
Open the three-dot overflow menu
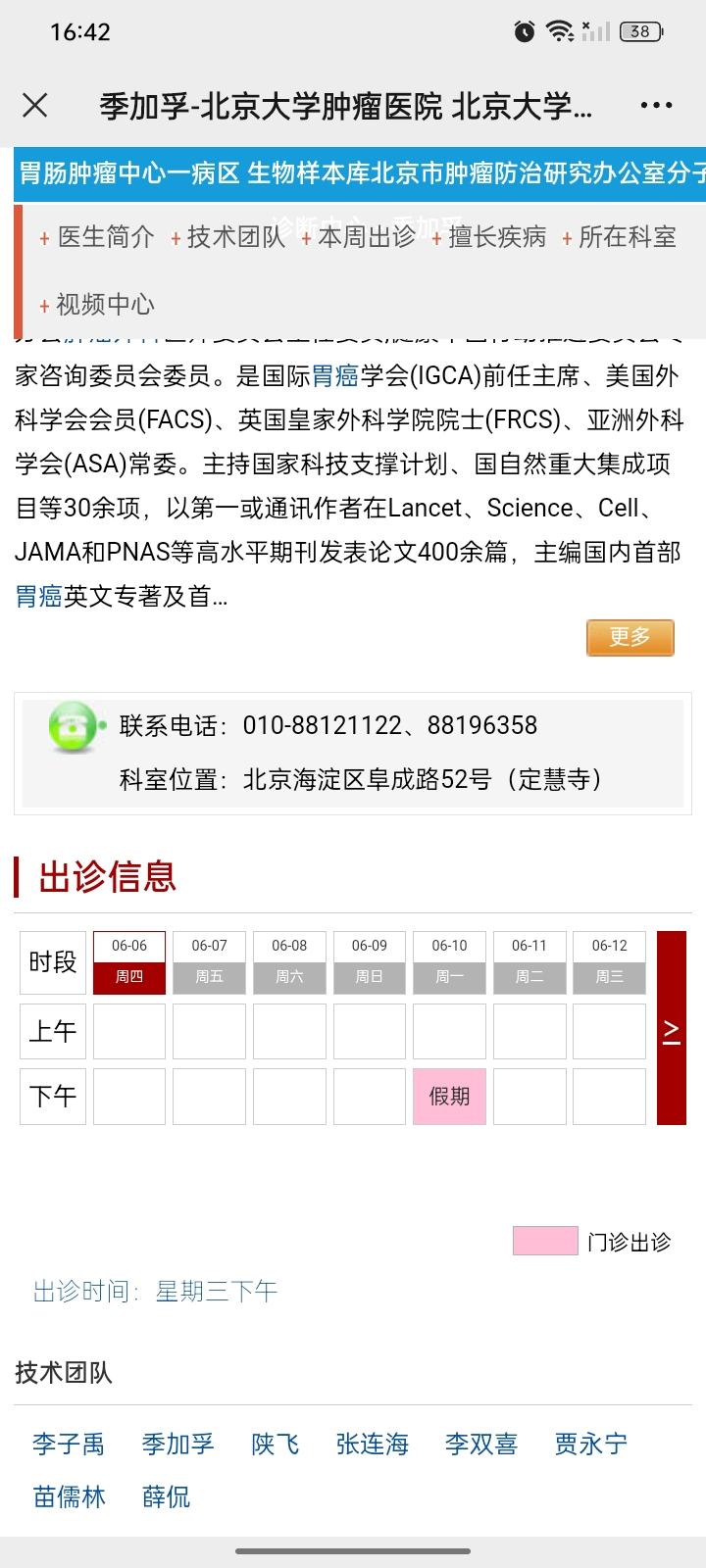pos(656,105)
